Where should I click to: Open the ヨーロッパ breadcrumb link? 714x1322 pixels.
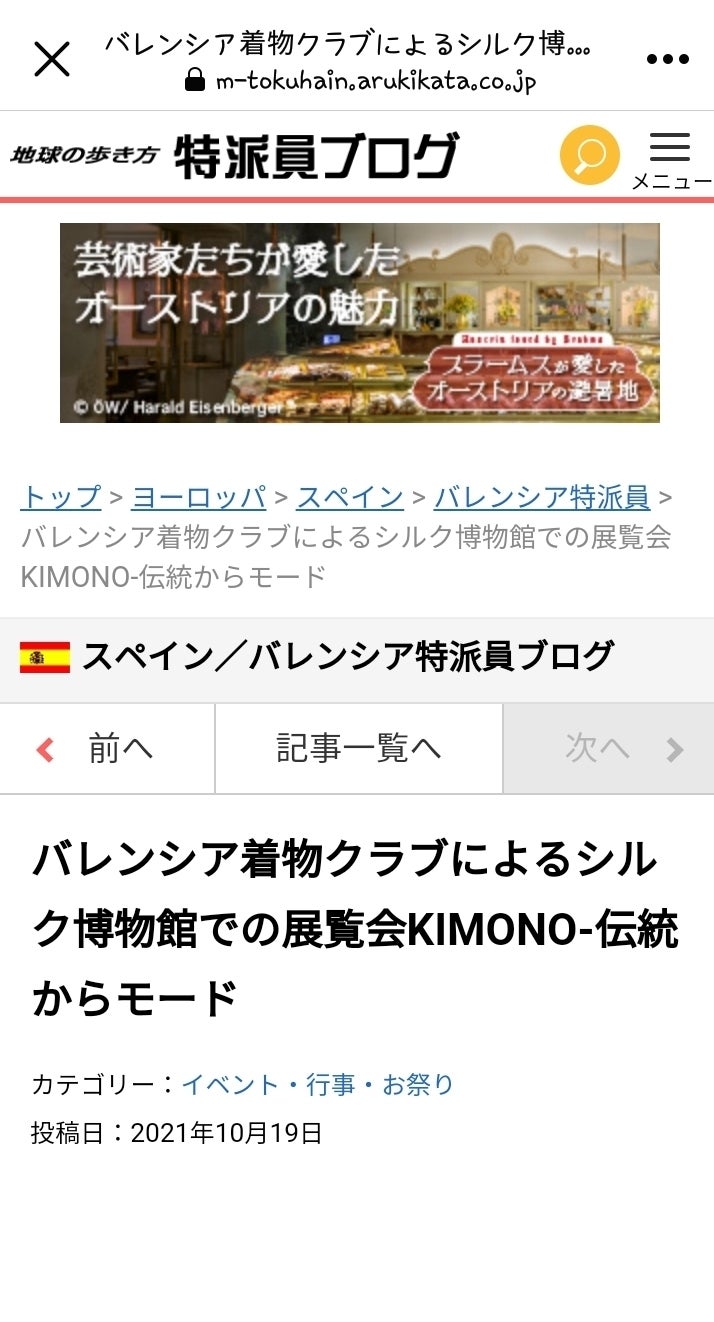pos(198,497)
